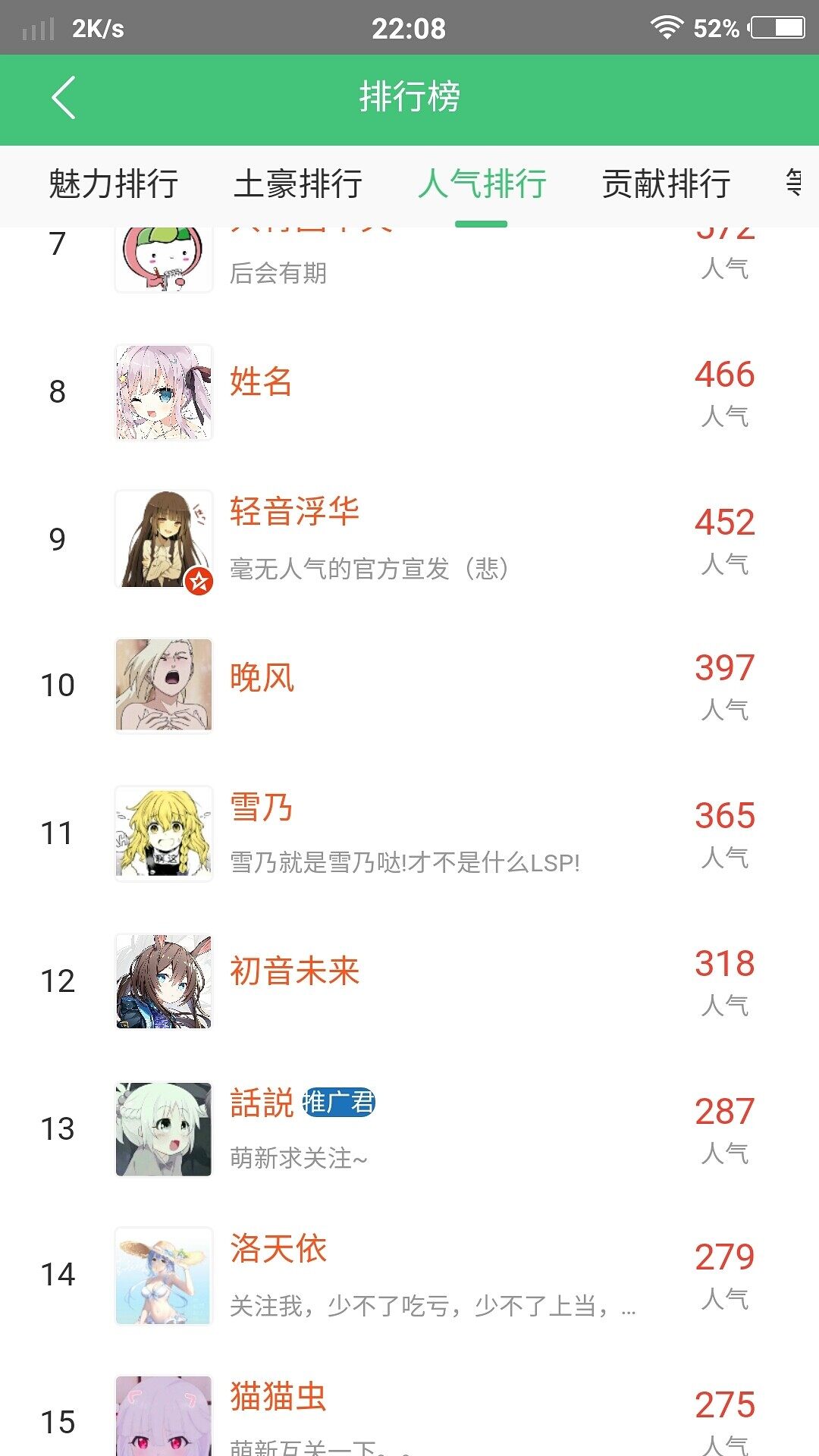Open 雪乃's ranking entry
Viewport: 819px width, 1456px height.
(409, 833)
